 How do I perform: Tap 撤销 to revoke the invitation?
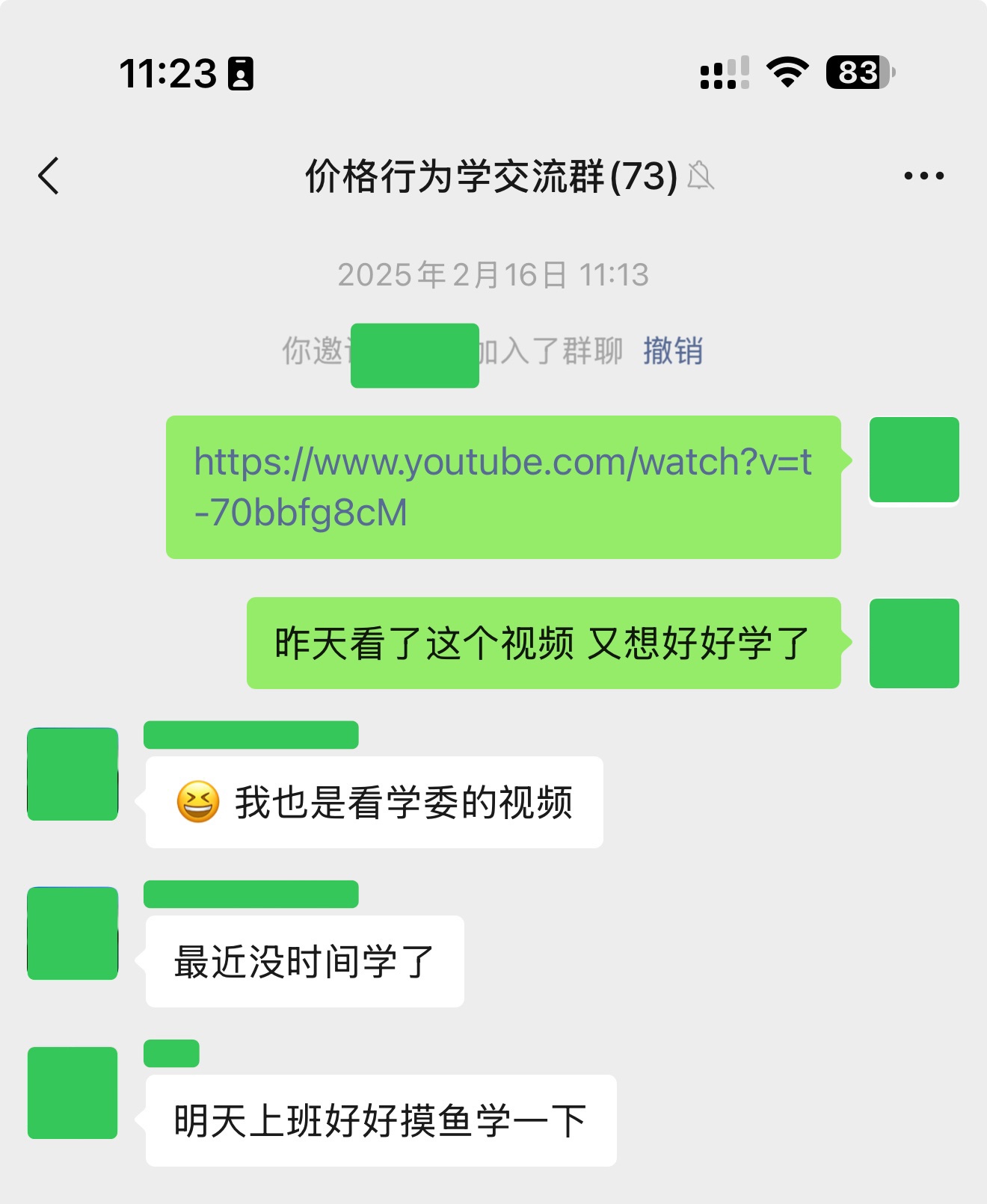(672, 351)
